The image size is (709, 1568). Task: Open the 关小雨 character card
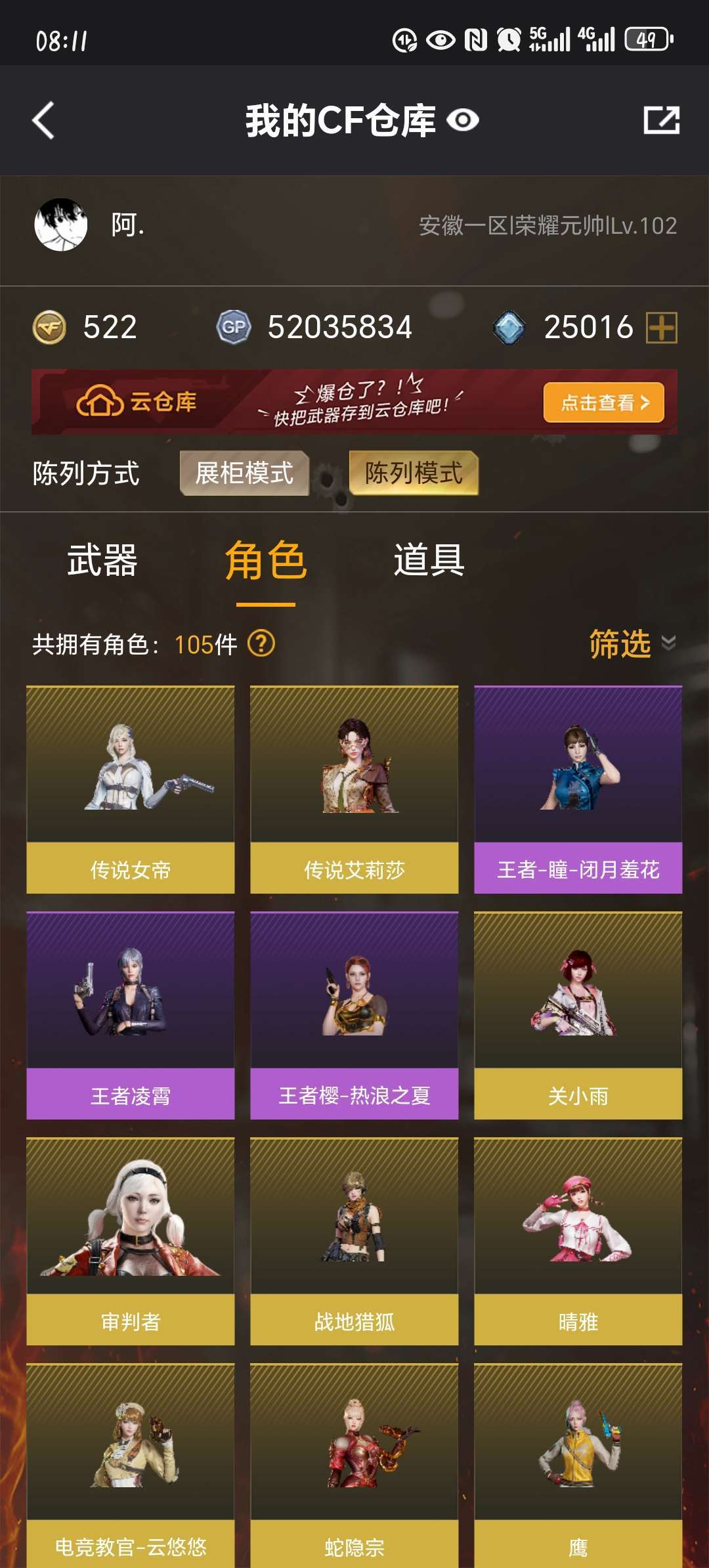click(578, 1016)
